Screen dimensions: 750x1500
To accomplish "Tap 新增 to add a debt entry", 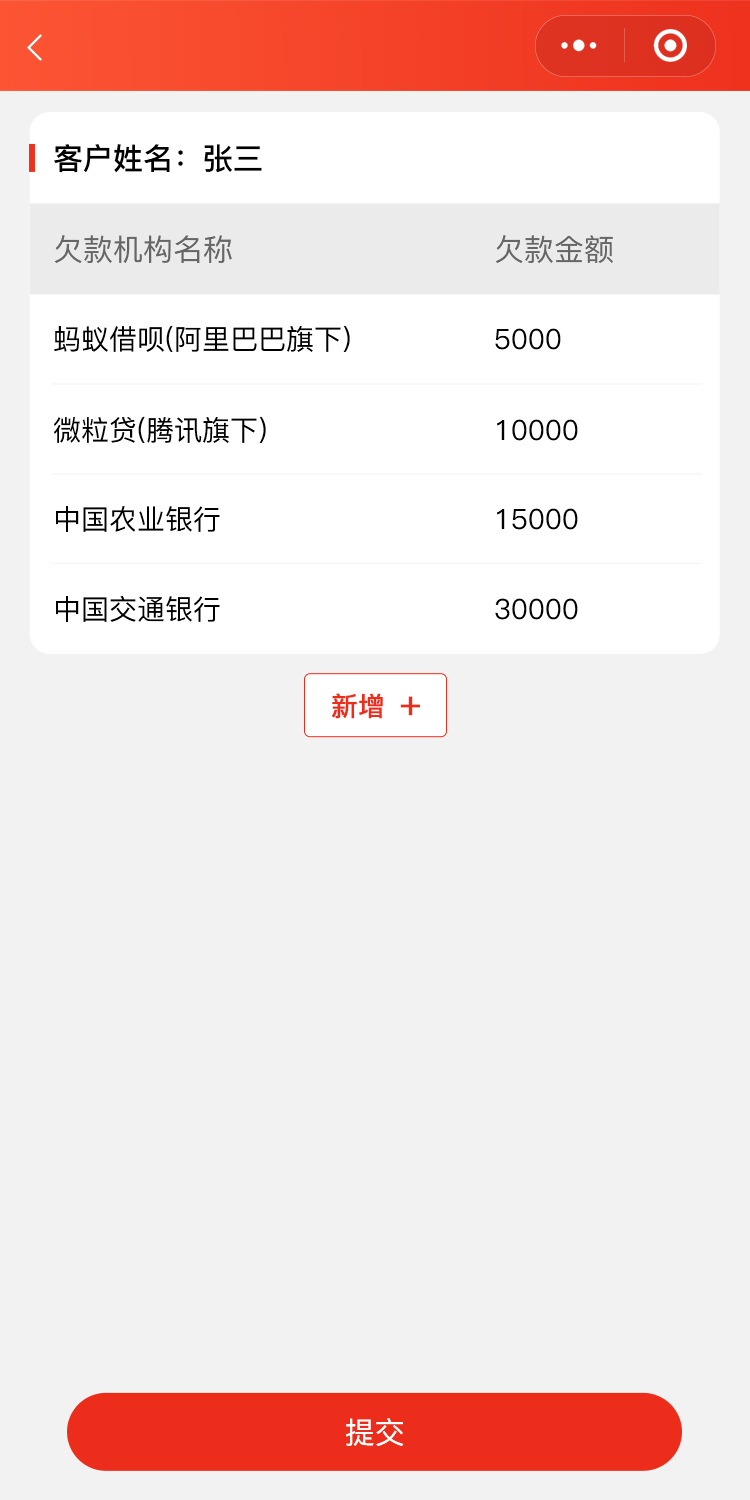I will (375, 706).
